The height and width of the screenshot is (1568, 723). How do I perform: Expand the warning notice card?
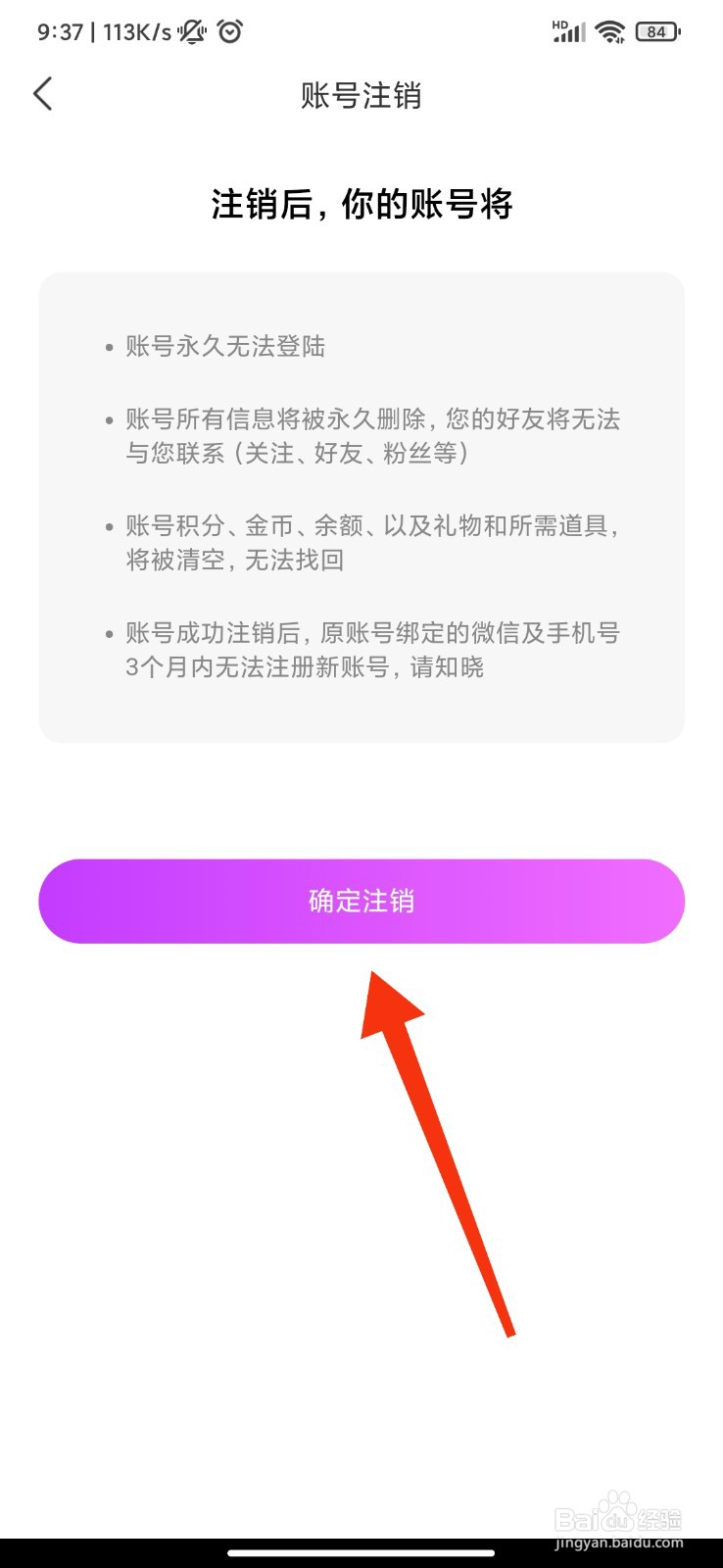coord(361,505)
